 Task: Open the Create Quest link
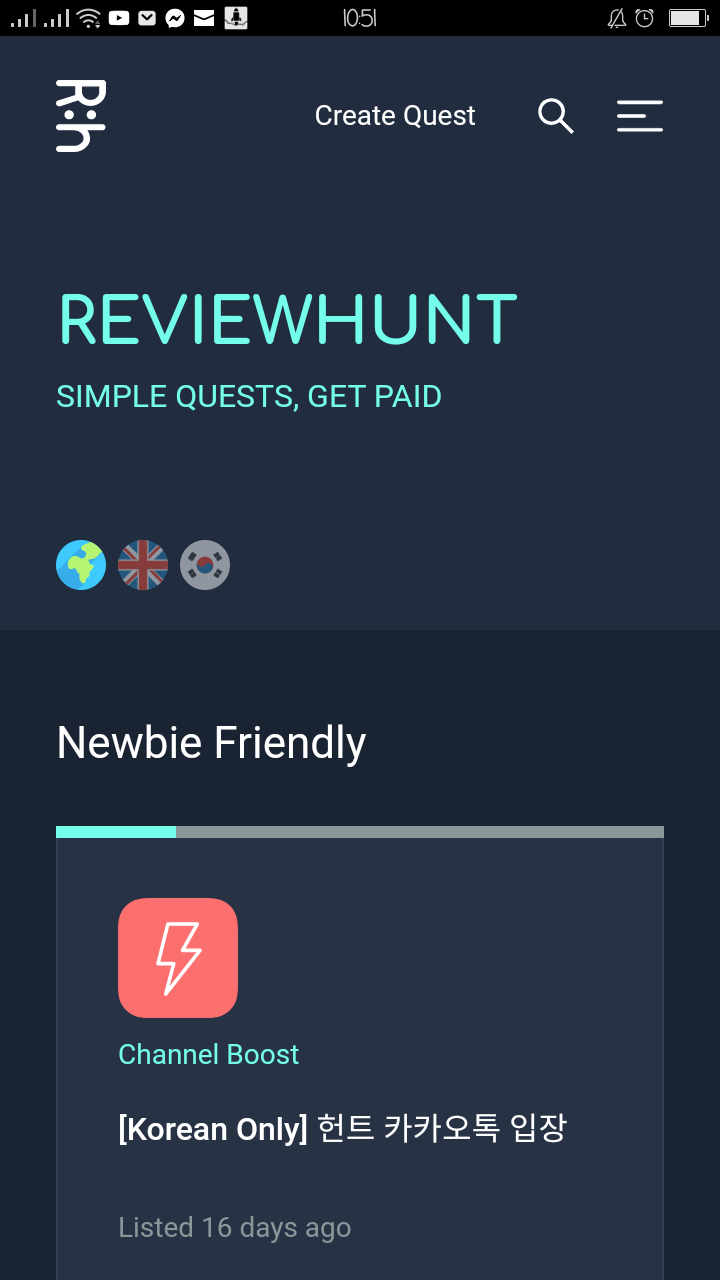[395, 116]
